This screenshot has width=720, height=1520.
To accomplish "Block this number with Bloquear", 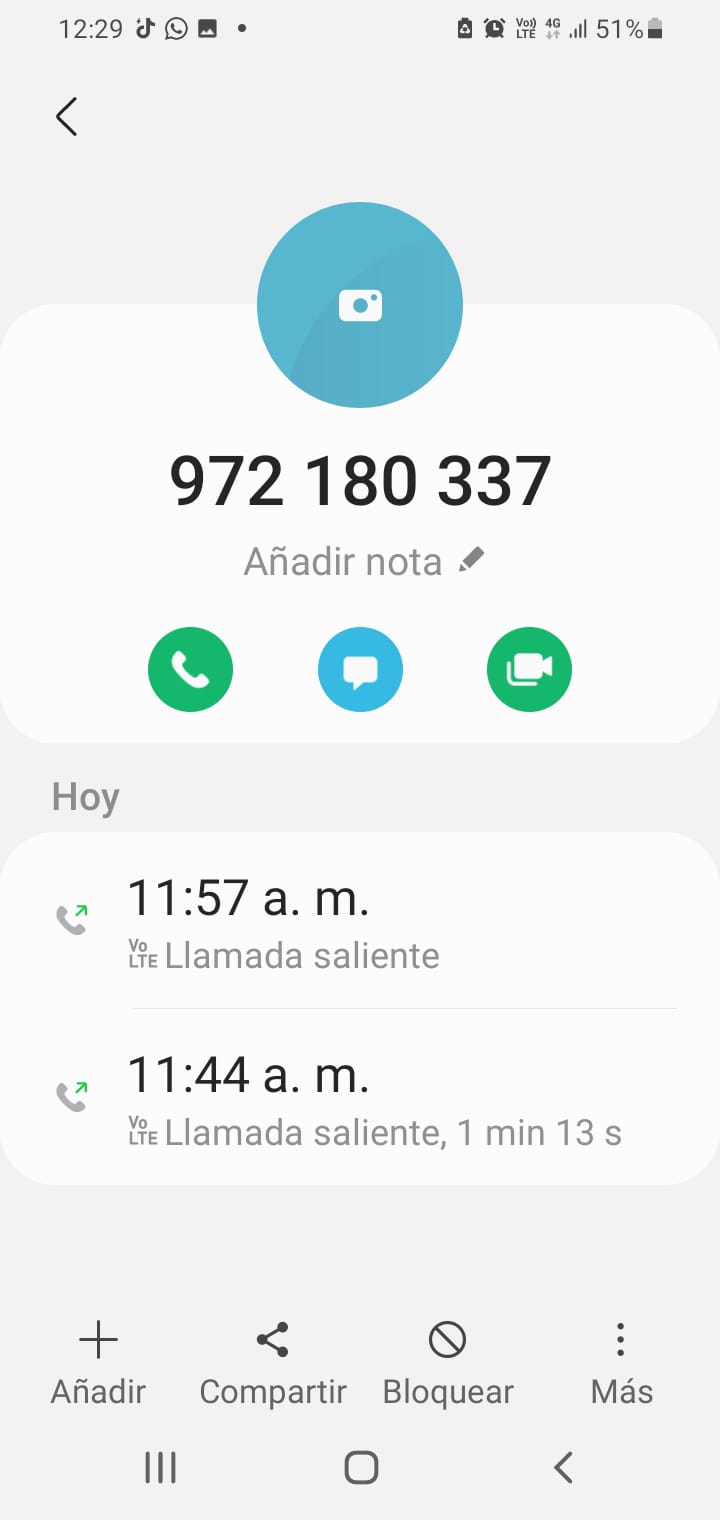I will click(x=448, y=1361).
